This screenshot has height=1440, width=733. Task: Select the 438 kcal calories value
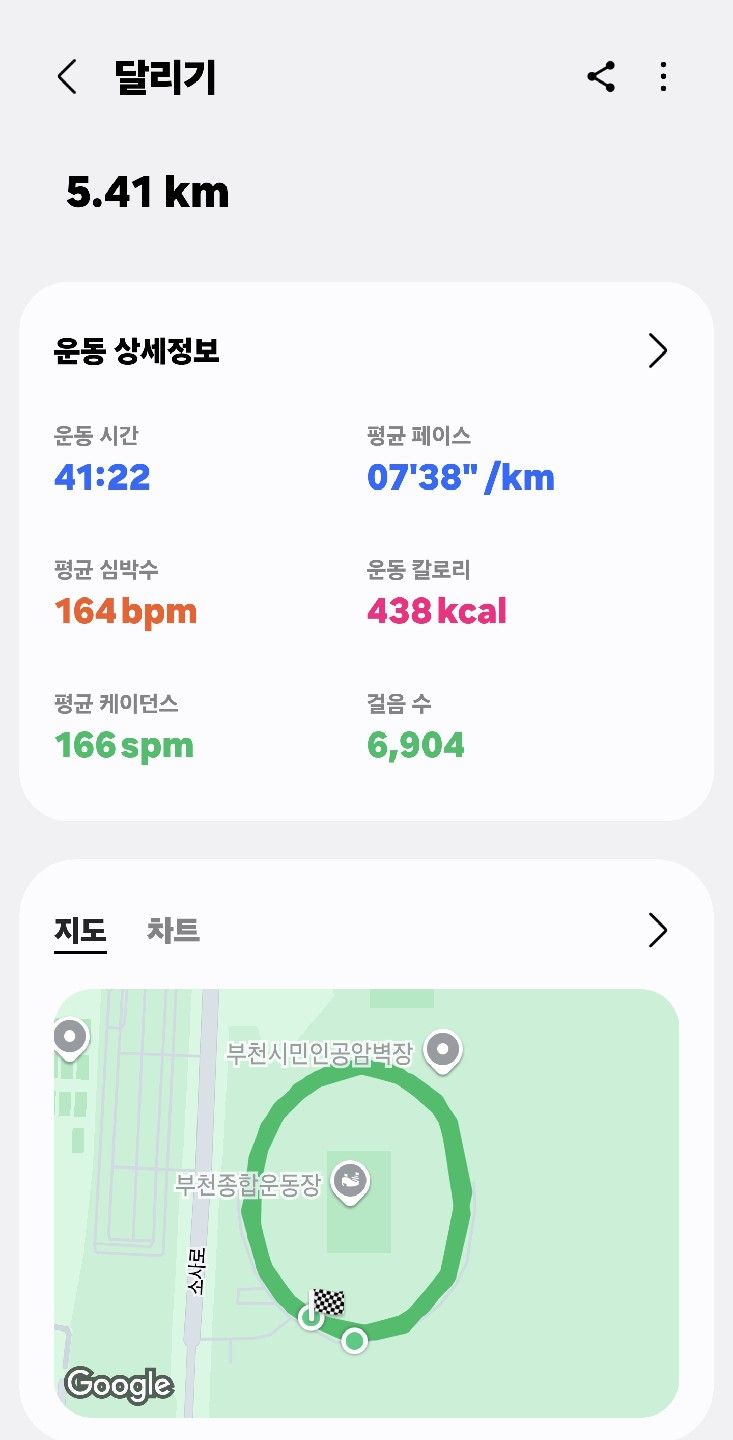coord(437,611)
